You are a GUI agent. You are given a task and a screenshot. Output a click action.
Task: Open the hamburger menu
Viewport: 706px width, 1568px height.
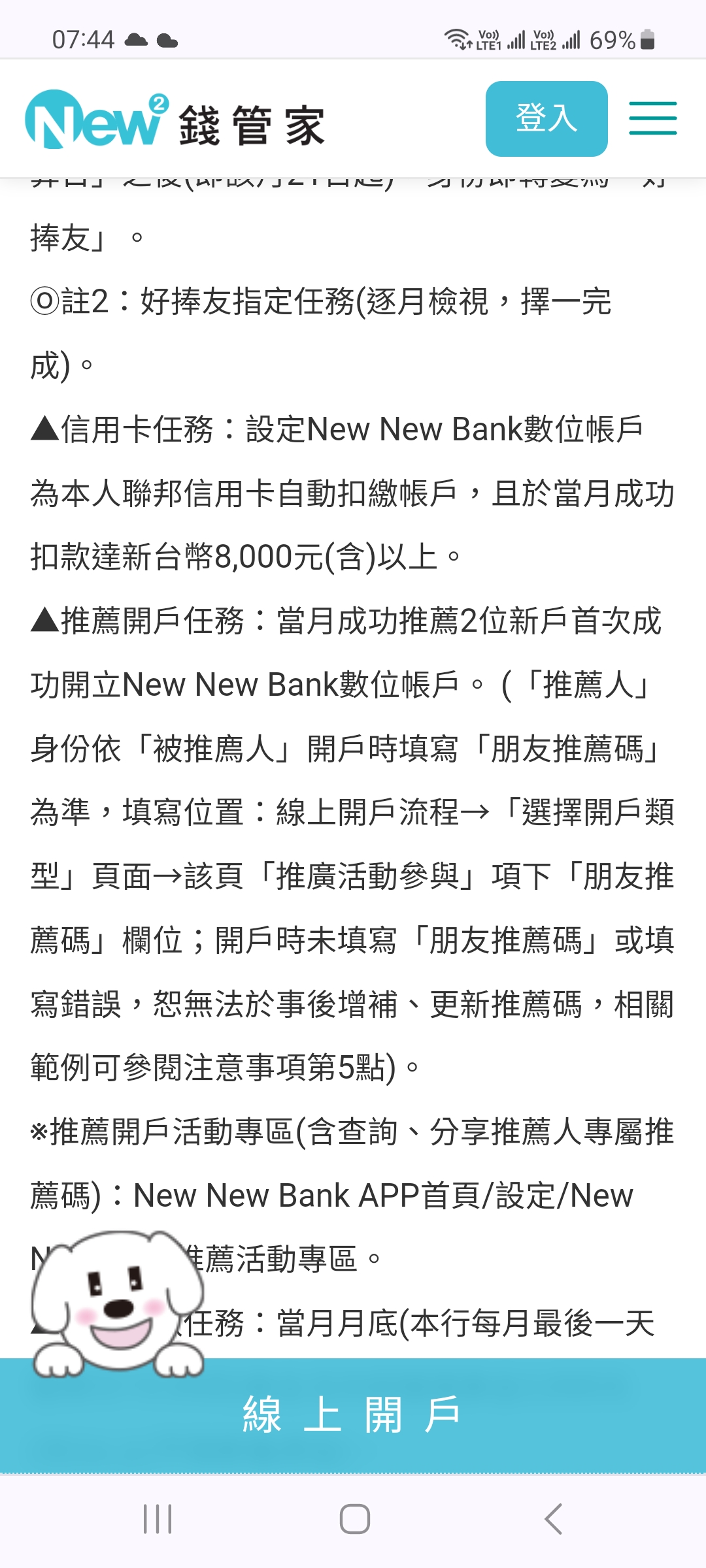(x=652, y=118)
